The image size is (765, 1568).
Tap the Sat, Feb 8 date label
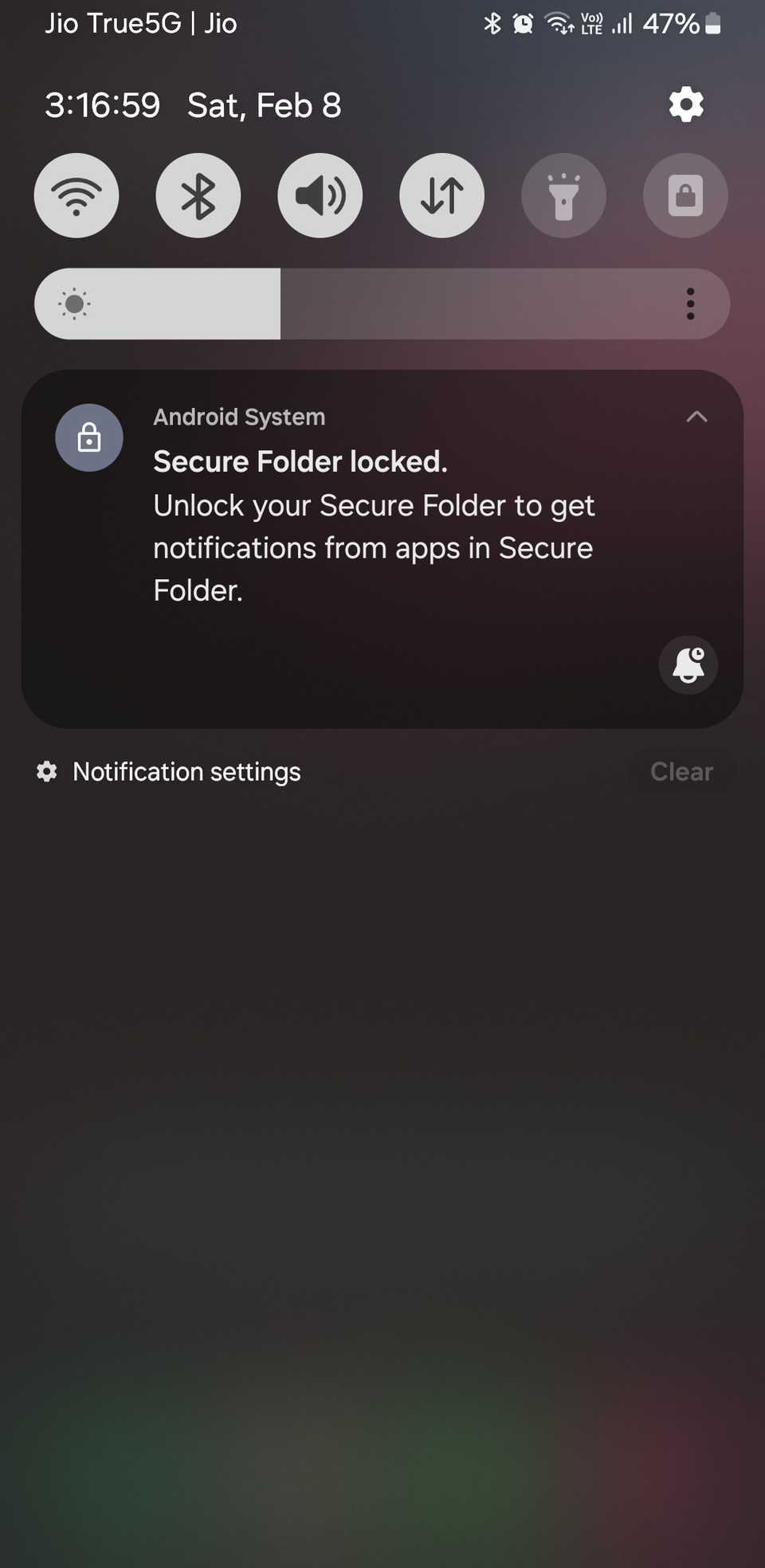tap(264, 104)
